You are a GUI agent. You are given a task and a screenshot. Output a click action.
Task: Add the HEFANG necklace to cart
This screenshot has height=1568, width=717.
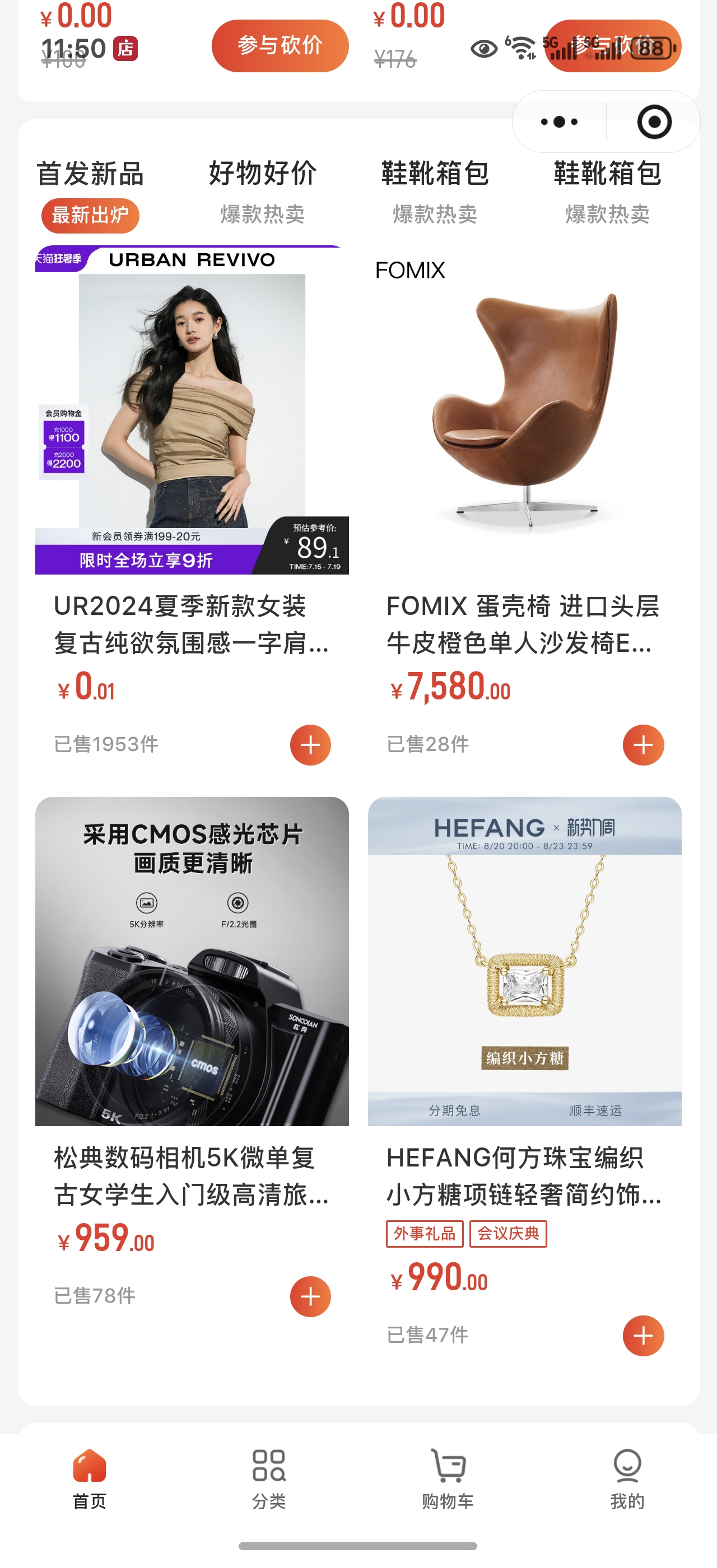[x=642, y=1336]
